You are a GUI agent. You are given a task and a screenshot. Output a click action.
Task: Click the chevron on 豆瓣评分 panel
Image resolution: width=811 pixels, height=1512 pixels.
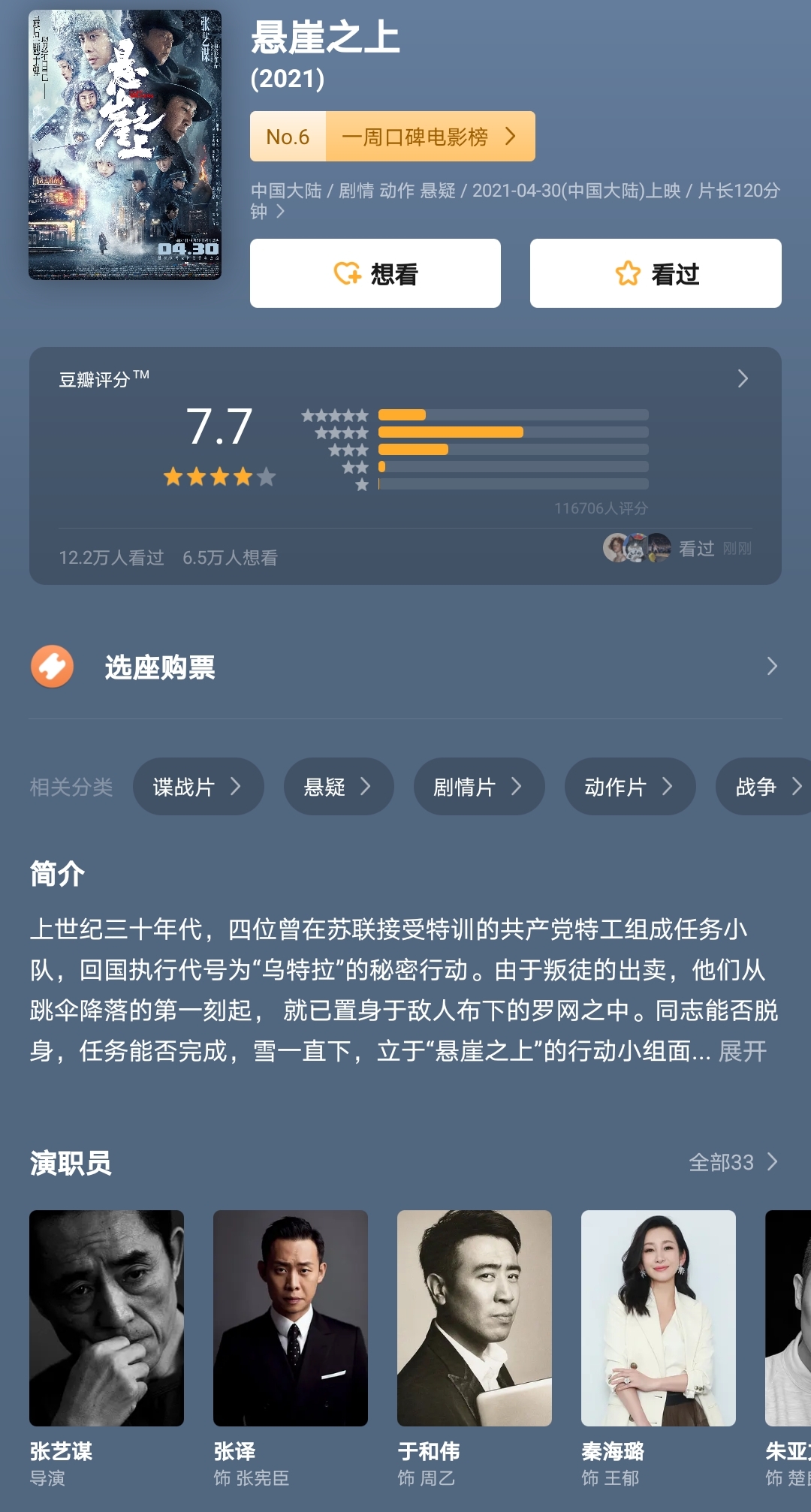click(742, 379)
